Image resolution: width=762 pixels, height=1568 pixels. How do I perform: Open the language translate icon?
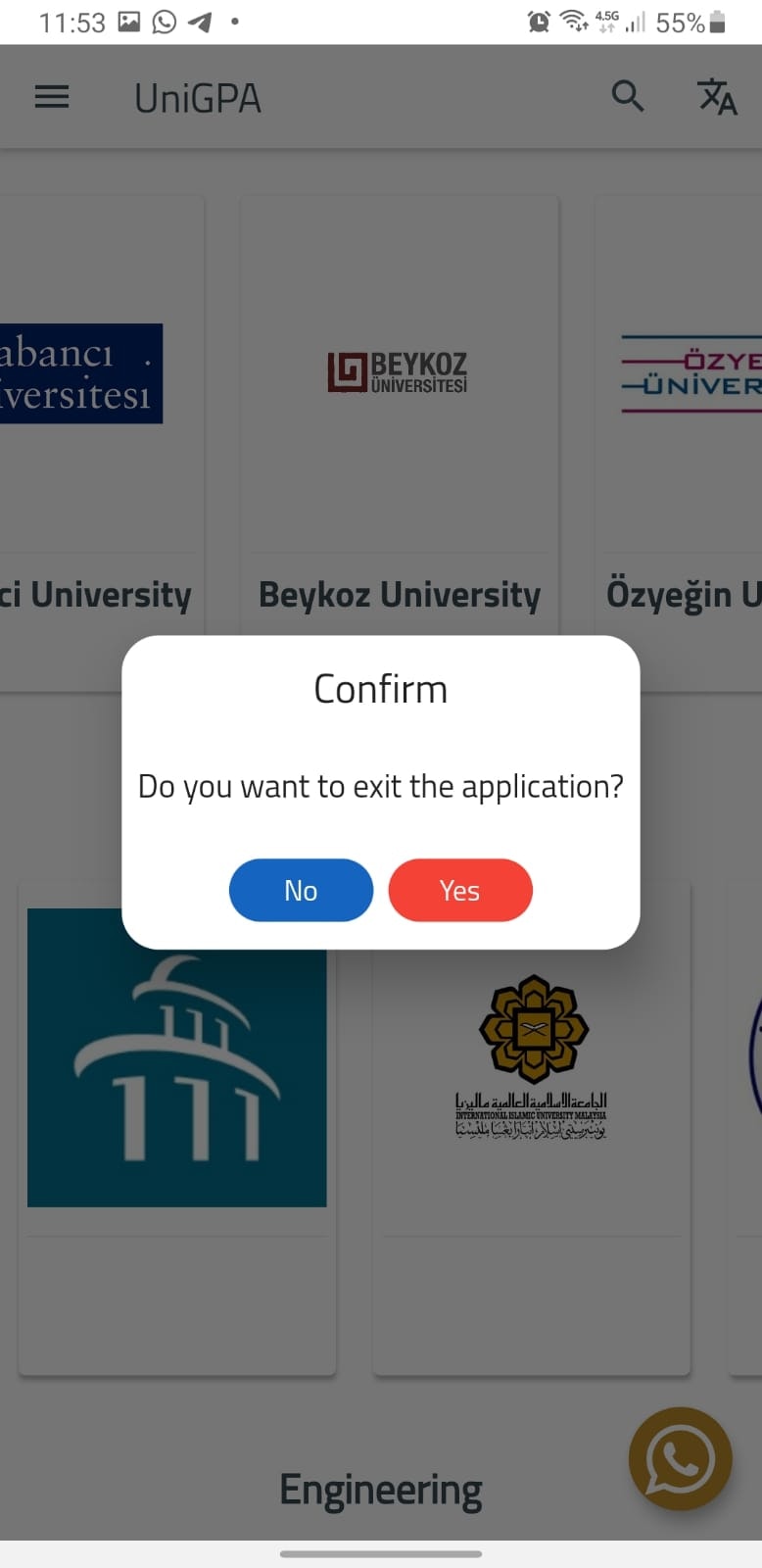pyautogui.click(x=716, y=97)
